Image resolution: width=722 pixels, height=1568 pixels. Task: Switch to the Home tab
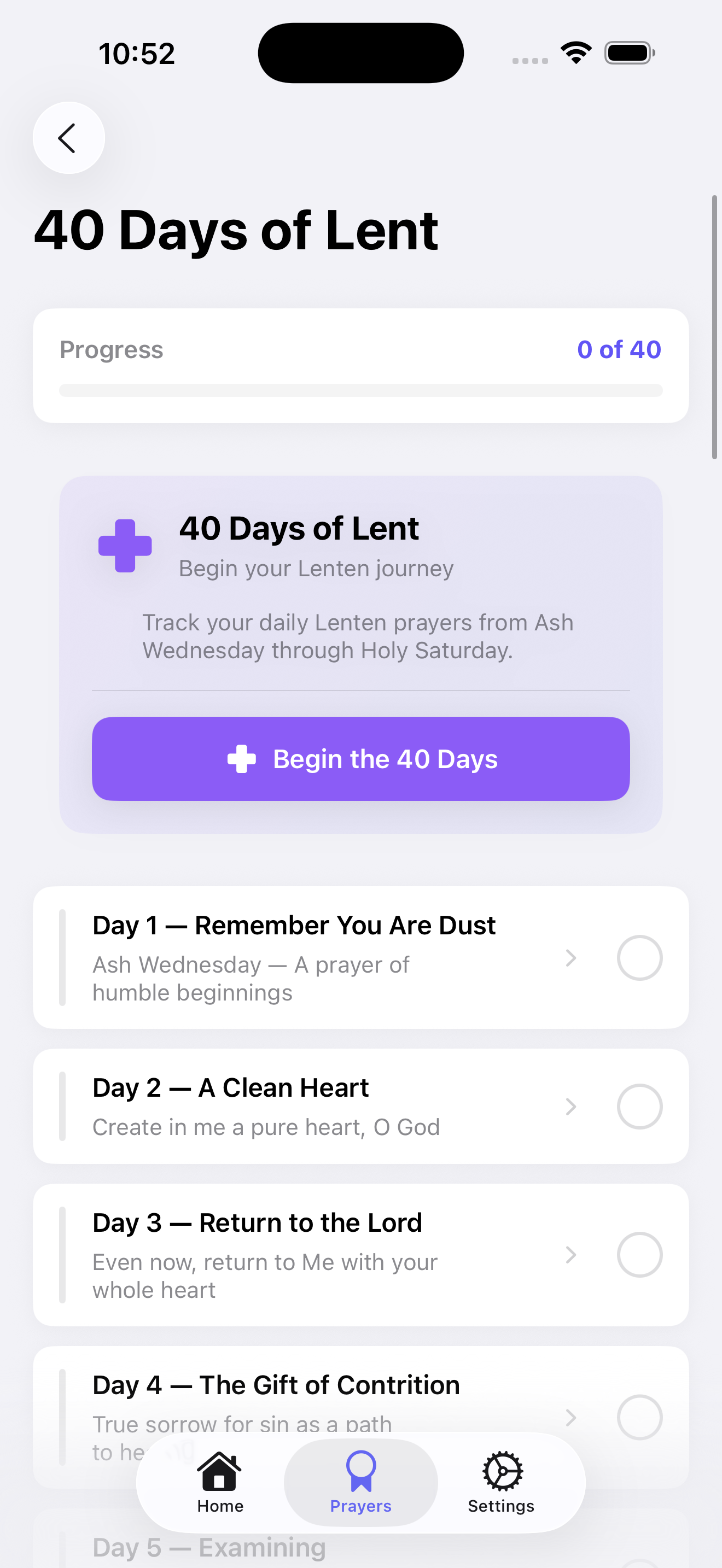pos(219,1482)
